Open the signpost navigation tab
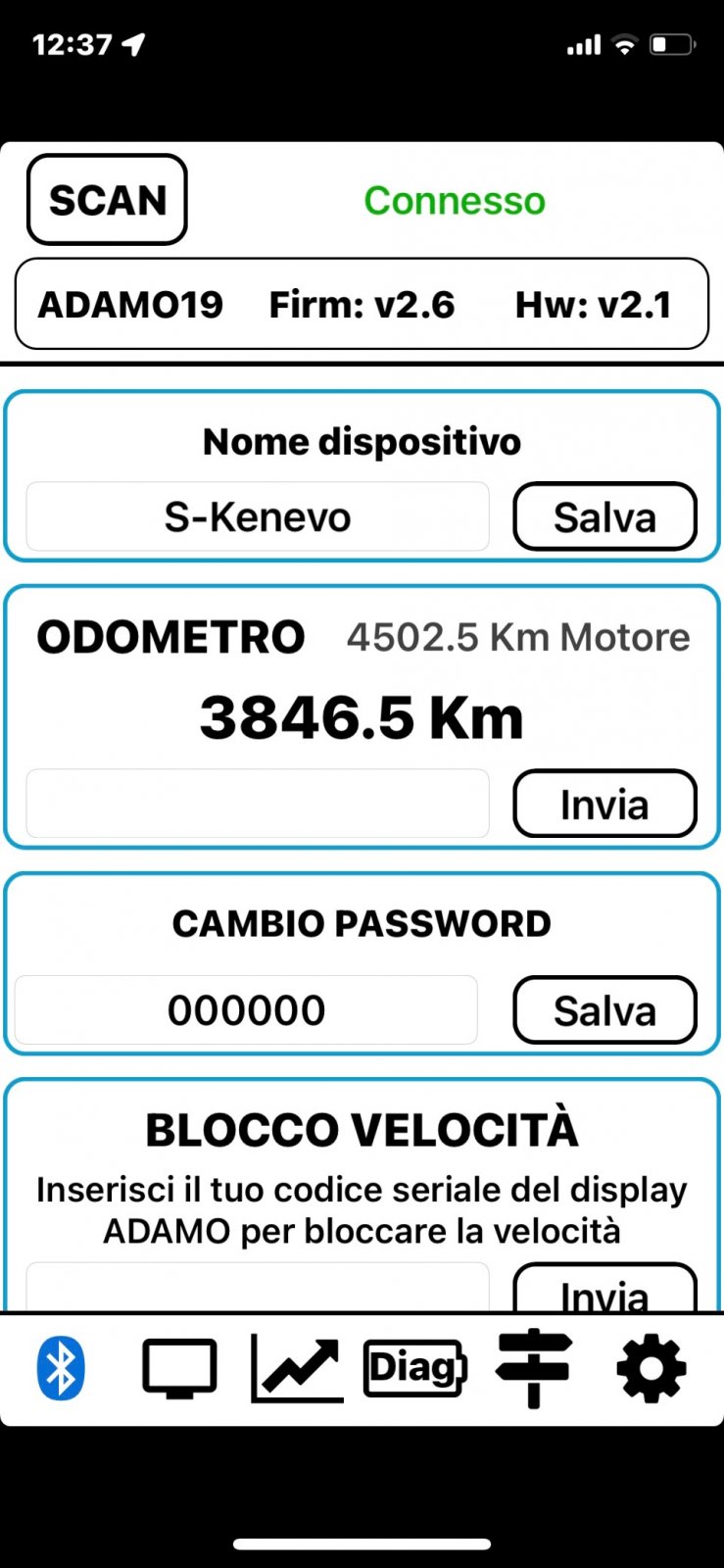 533,1368
